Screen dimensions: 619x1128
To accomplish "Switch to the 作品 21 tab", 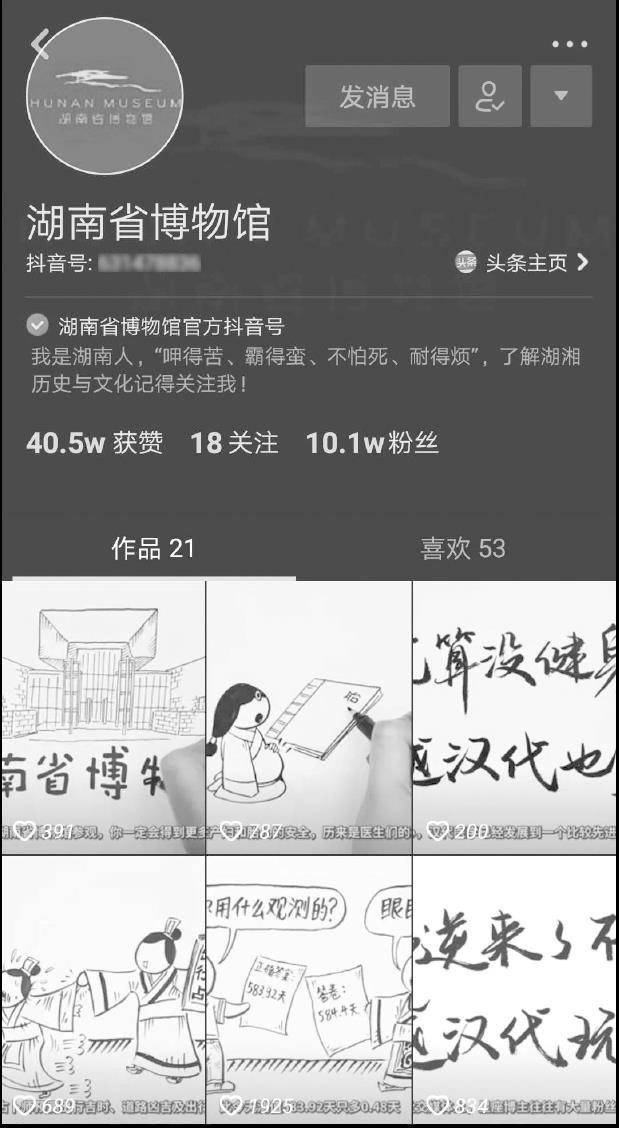I will [x=152, y=548].
